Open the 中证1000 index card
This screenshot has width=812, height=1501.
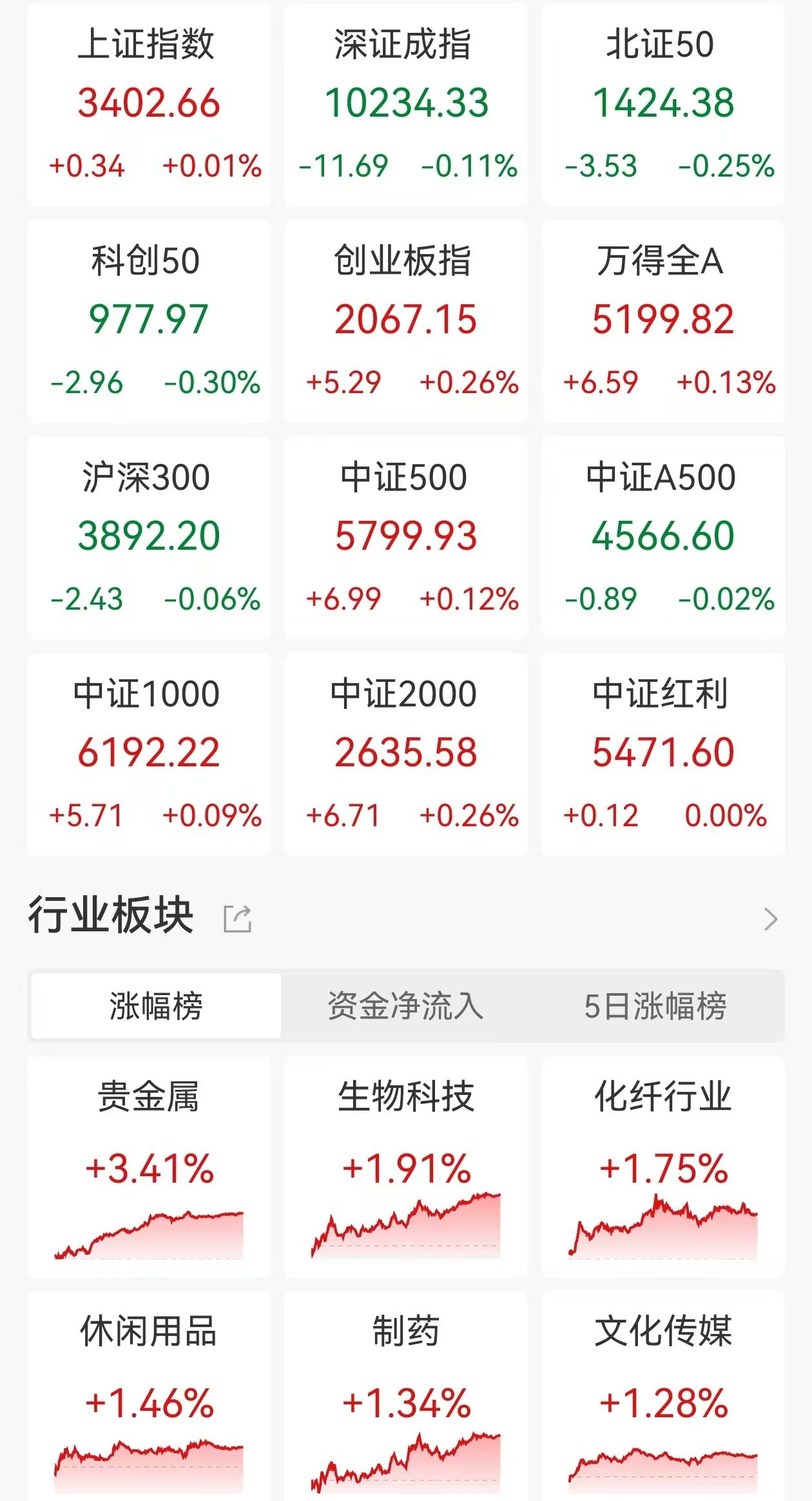click(149, 754)
